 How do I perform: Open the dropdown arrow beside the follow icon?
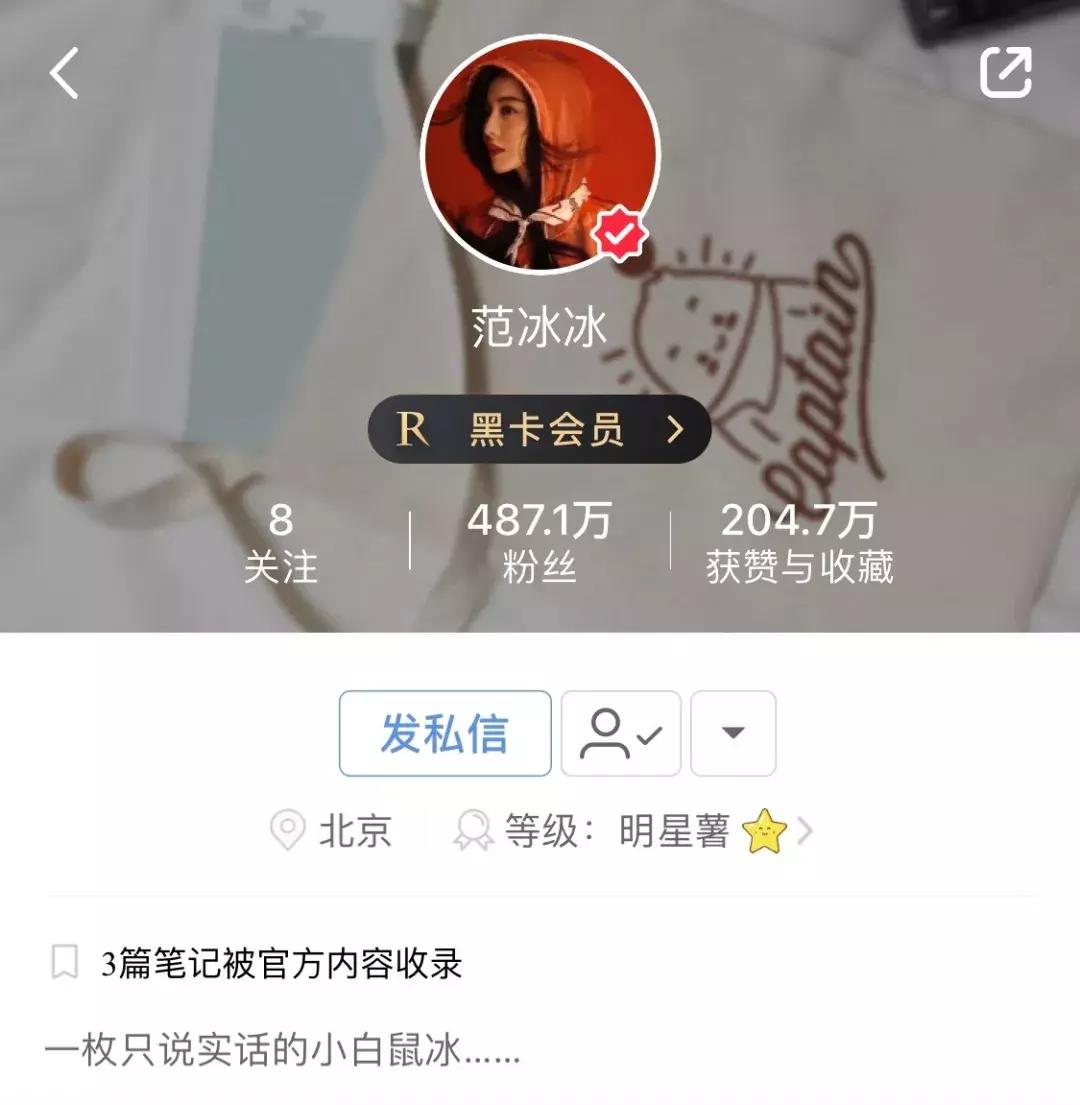click(734, 733)
